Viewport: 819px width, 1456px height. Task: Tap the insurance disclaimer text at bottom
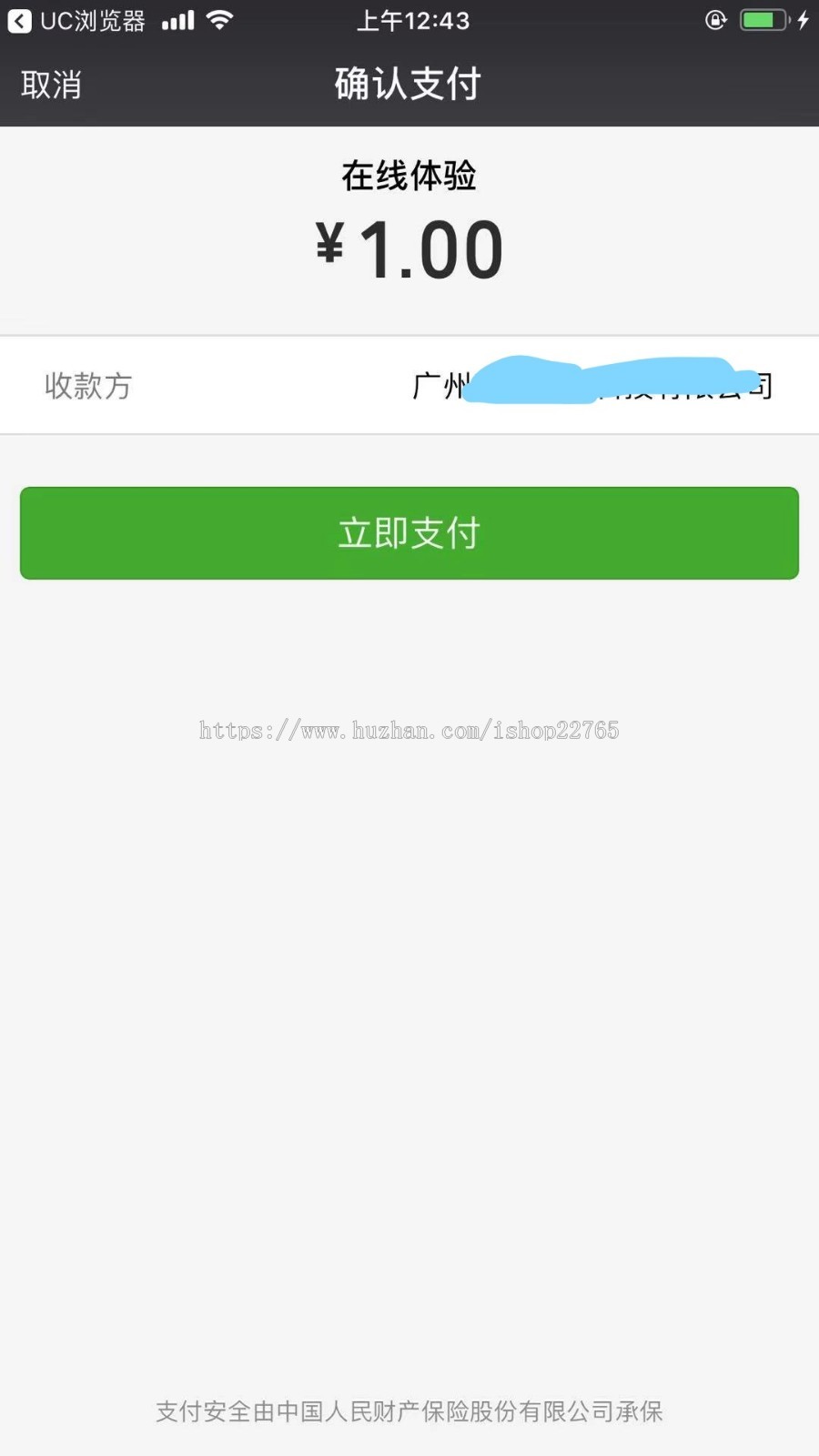click(x=409, y=1411)
